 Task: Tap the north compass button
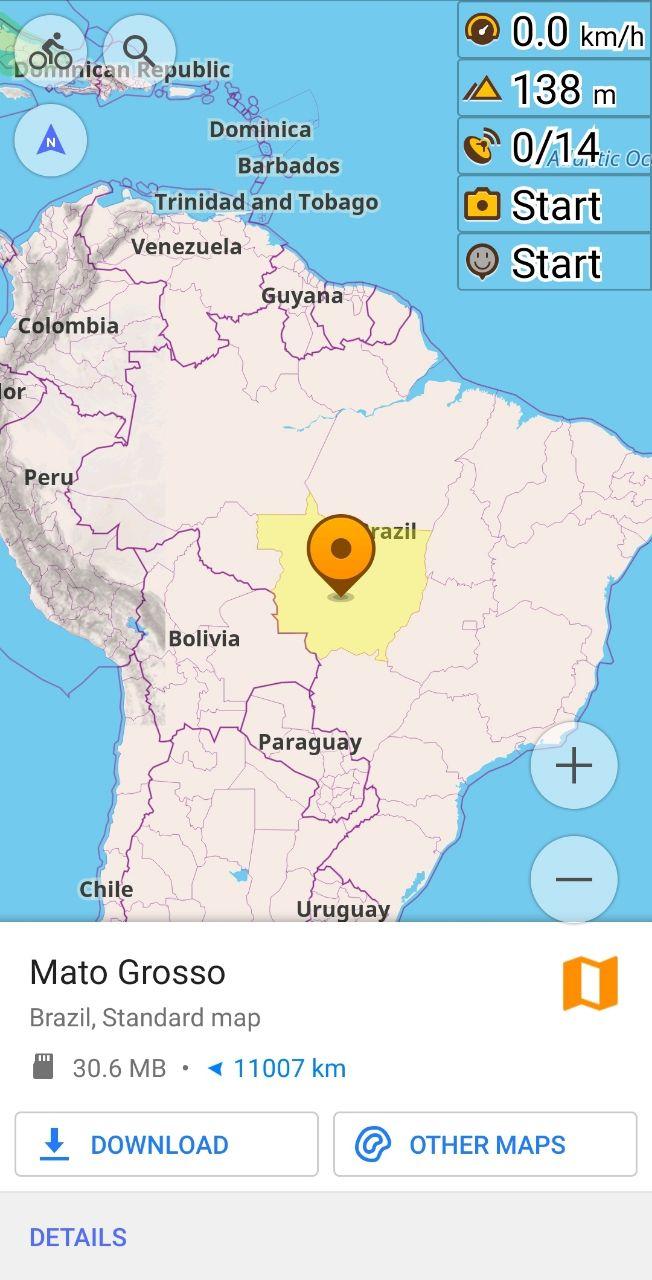coord(51,141)
